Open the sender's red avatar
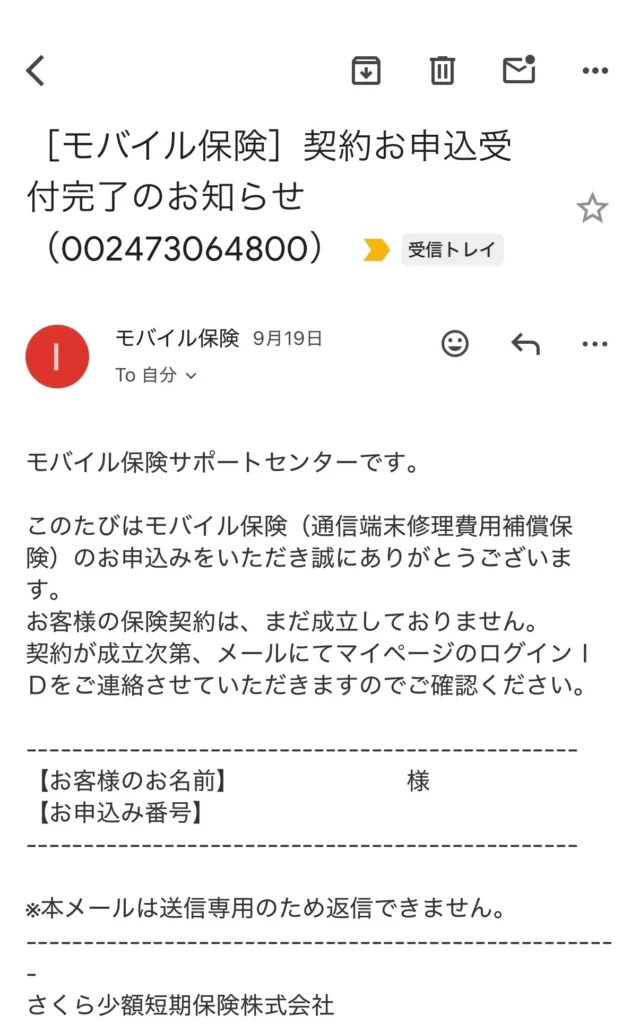Viewport: 640px width, 1024px height. pos(57,357)
